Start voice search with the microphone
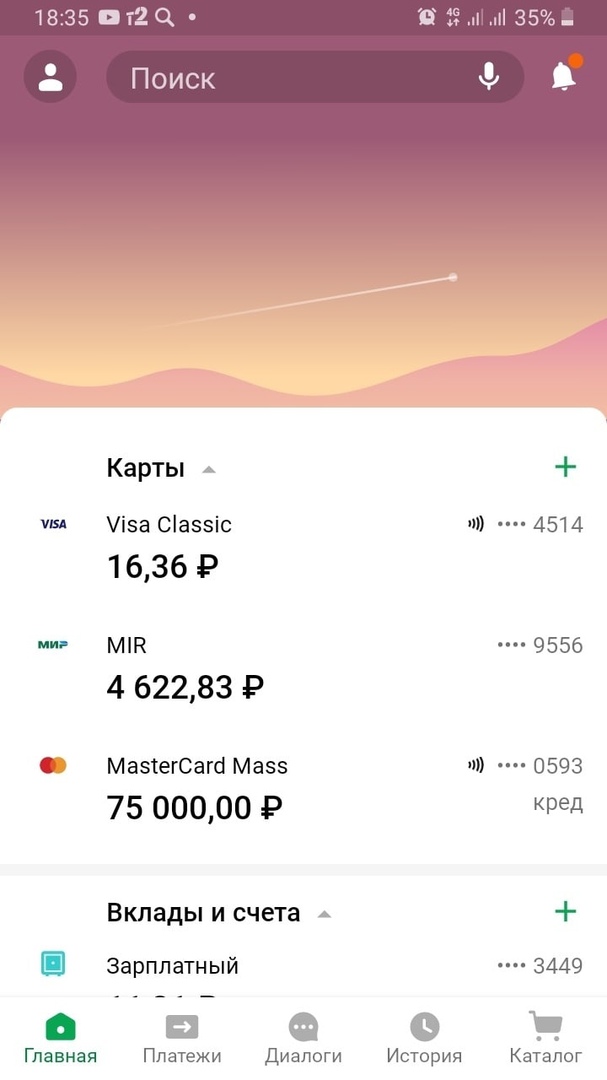Screen dimensions: 607x1080 click(x=489, y=77)
